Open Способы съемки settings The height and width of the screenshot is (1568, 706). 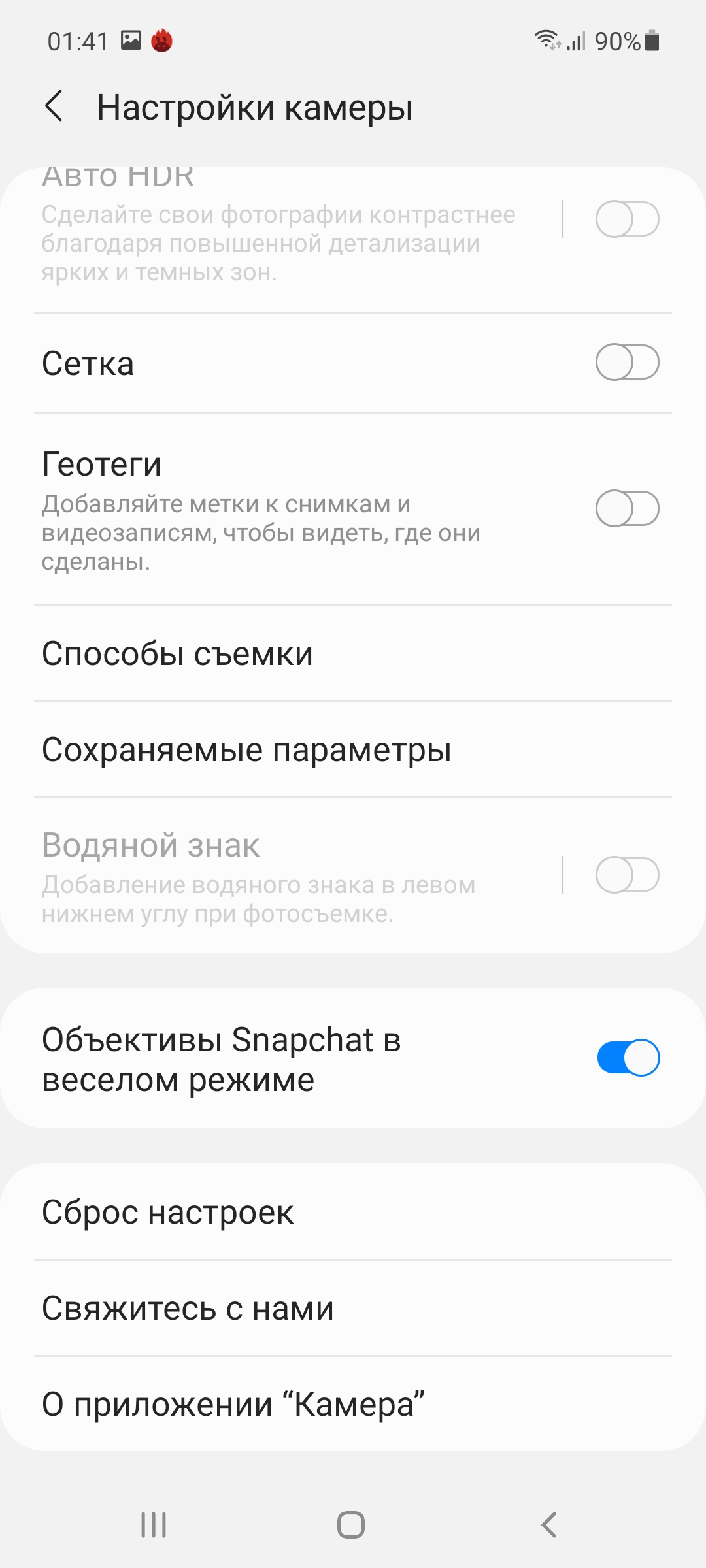pos(353,654)
